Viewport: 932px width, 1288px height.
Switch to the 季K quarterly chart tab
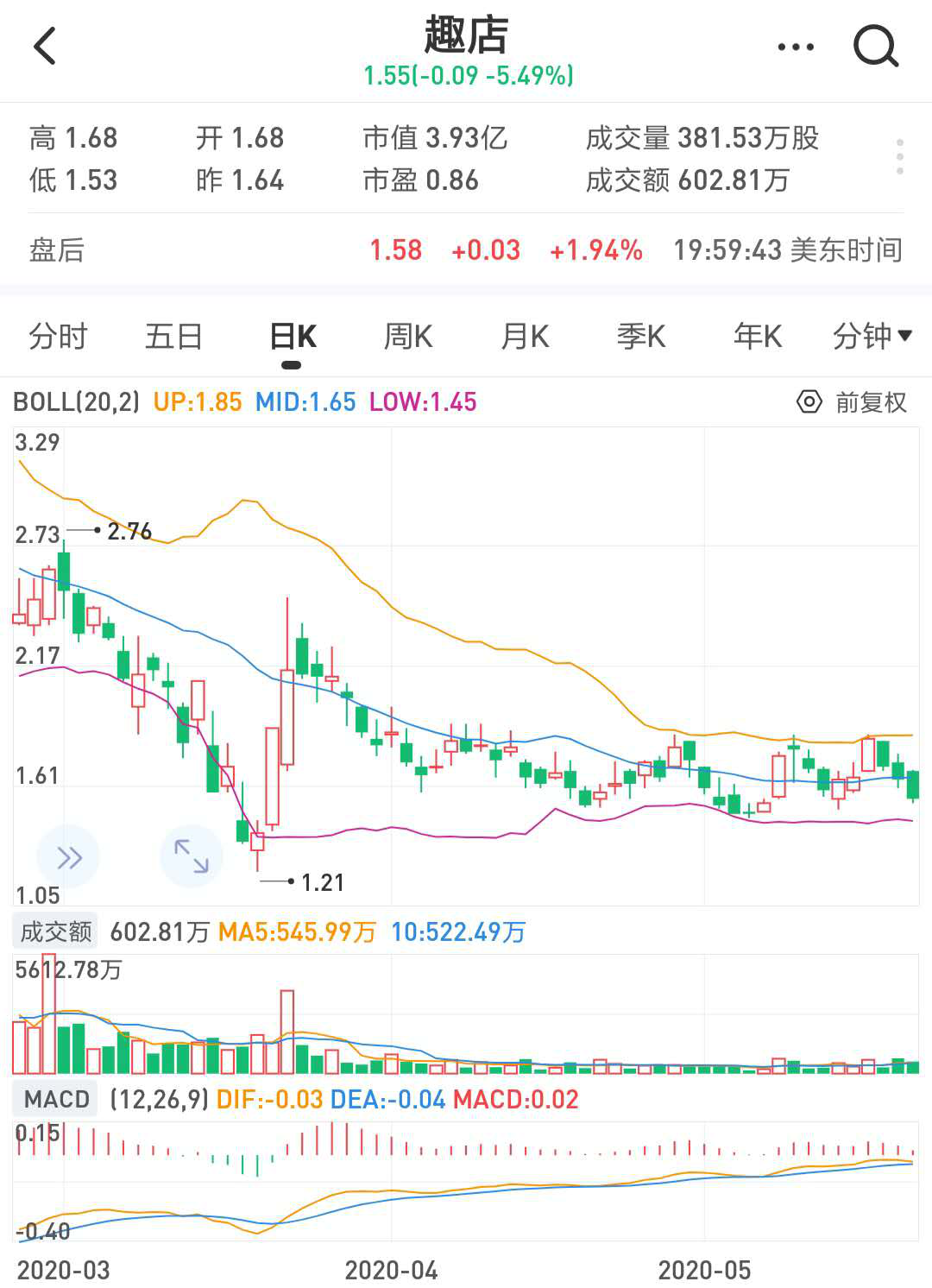point(642,337)
